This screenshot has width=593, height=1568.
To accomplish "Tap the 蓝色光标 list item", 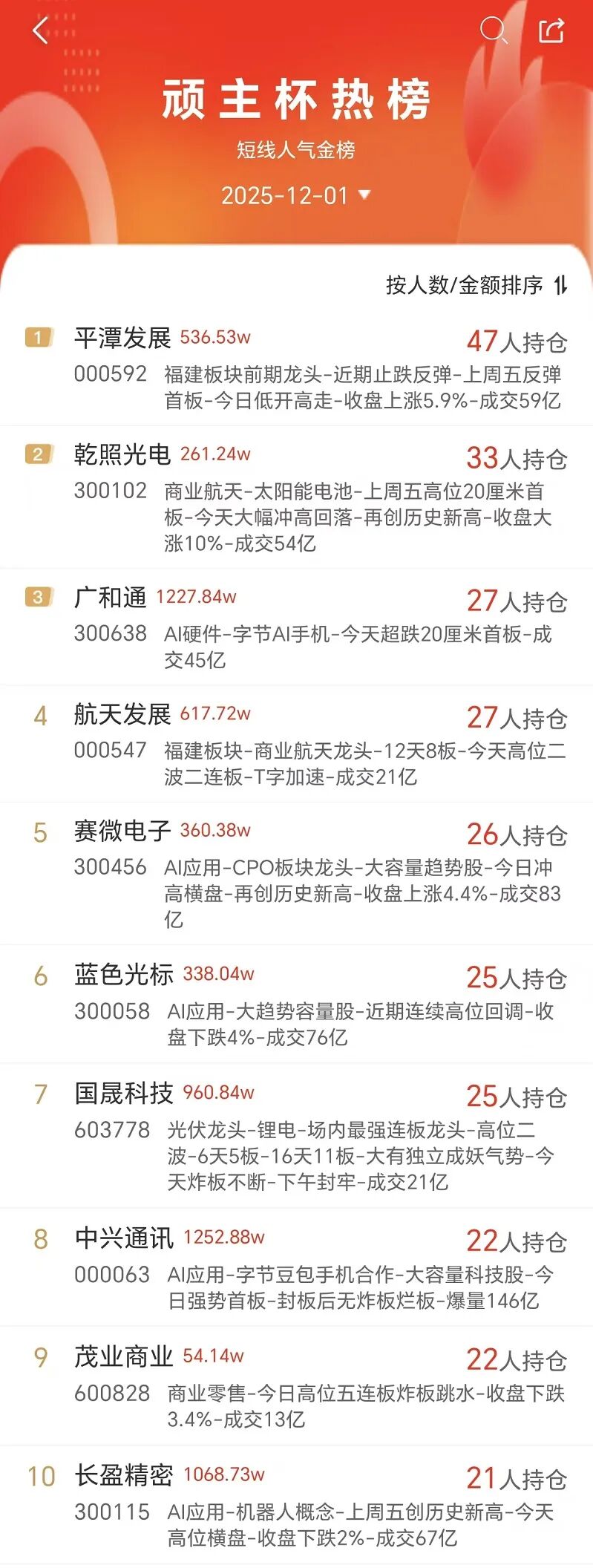I will pyautogui.click(x=296, y=1004).
